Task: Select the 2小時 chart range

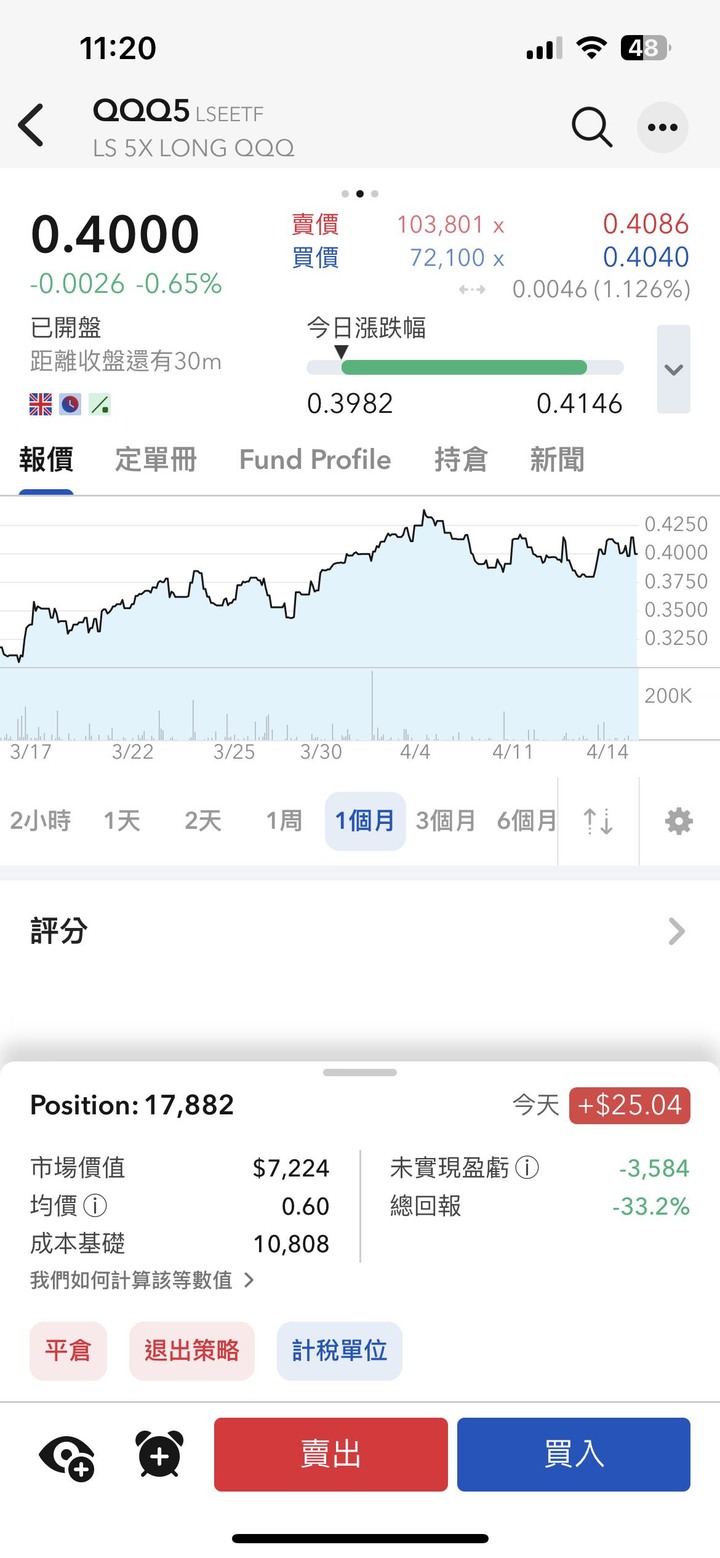Action: point(41,821)
